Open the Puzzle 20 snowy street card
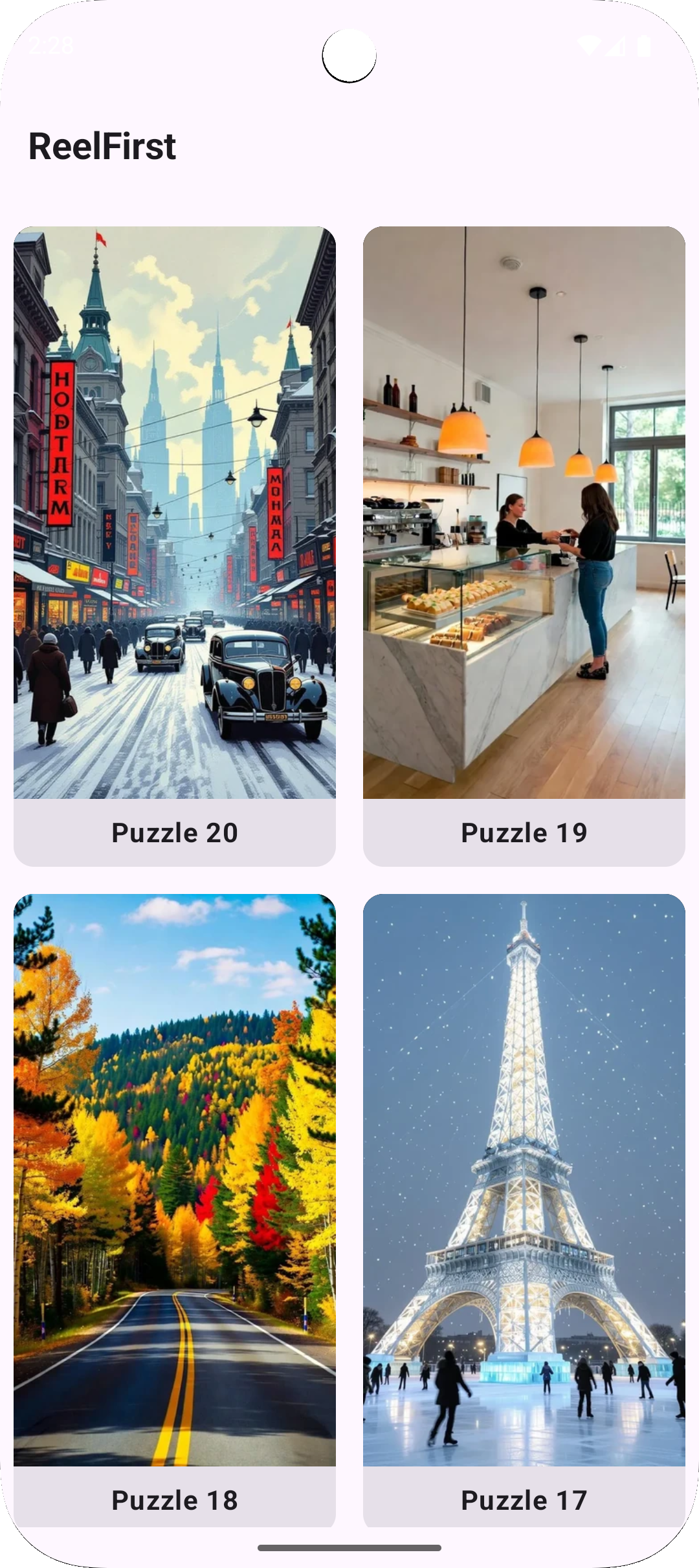This screenshot has width=699, height=1568. tap(175, 545)
